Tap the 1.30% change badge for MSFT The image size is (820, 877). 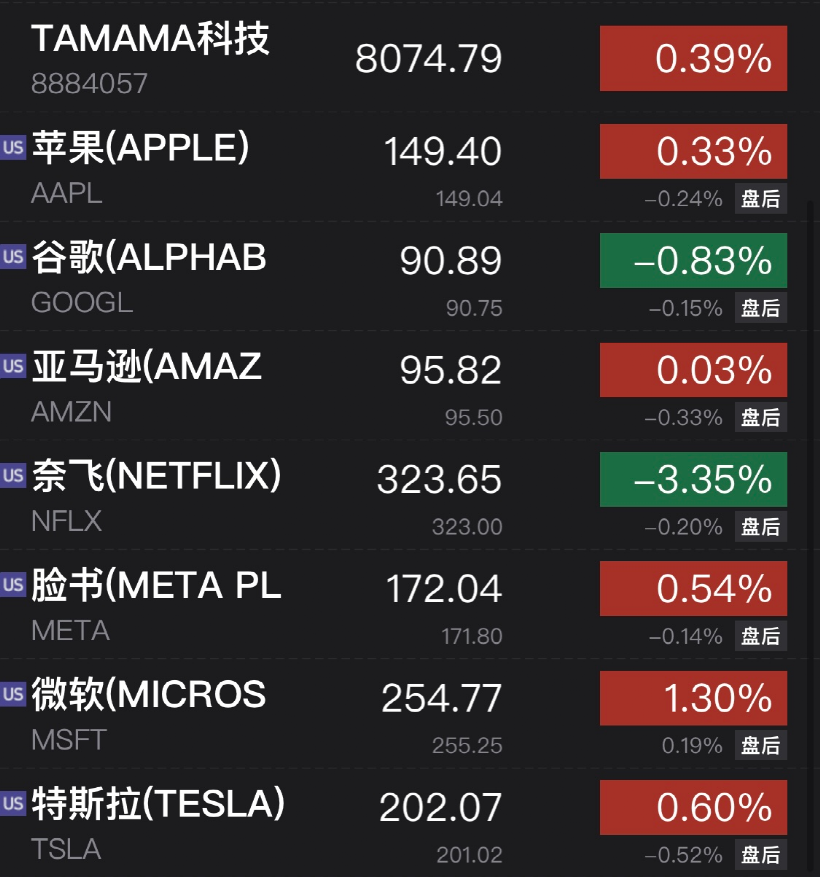tap(693, 698)
